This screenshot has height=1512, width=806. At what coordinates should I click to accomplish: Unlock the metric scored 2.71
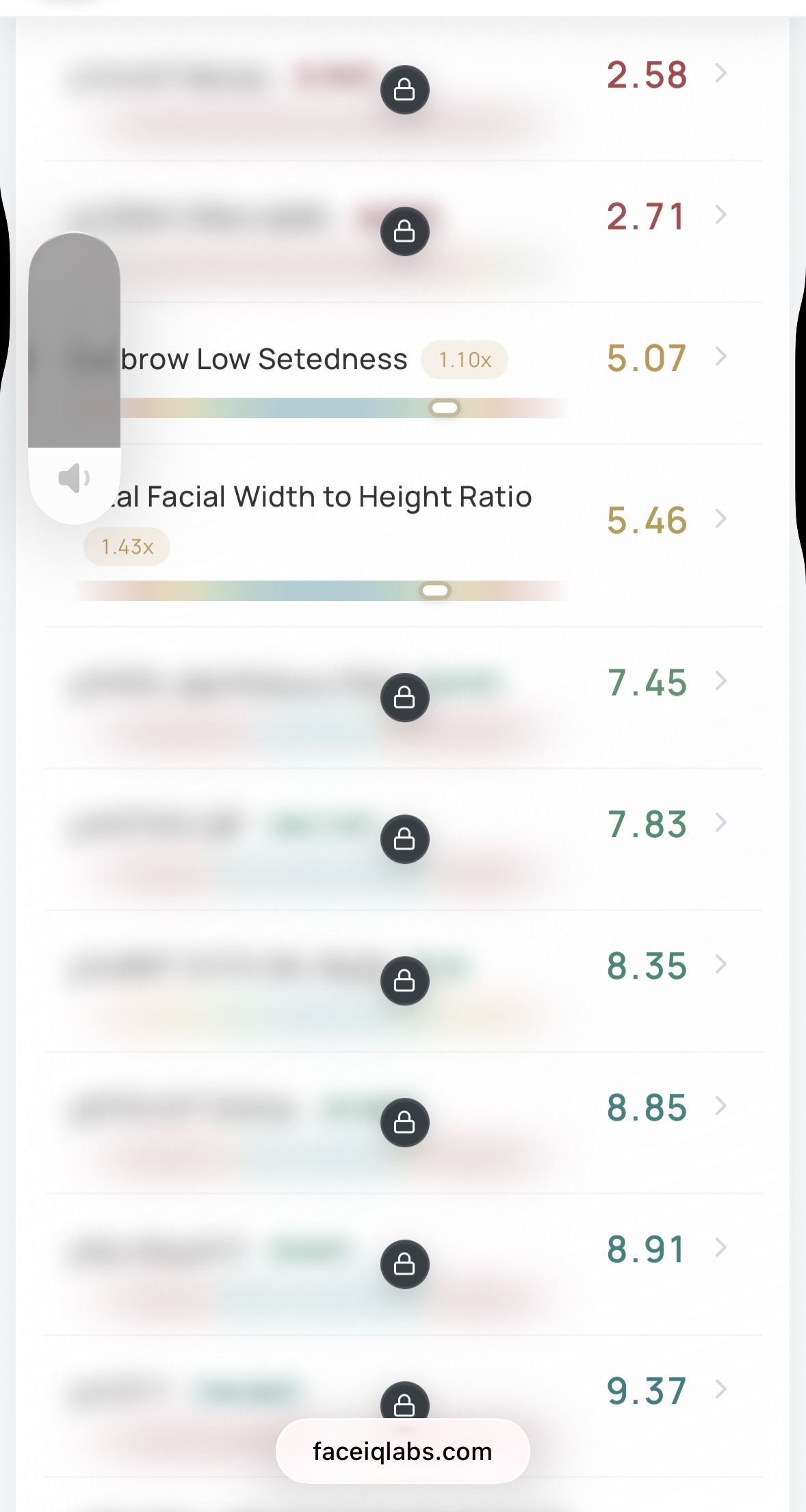click(404, 231)
